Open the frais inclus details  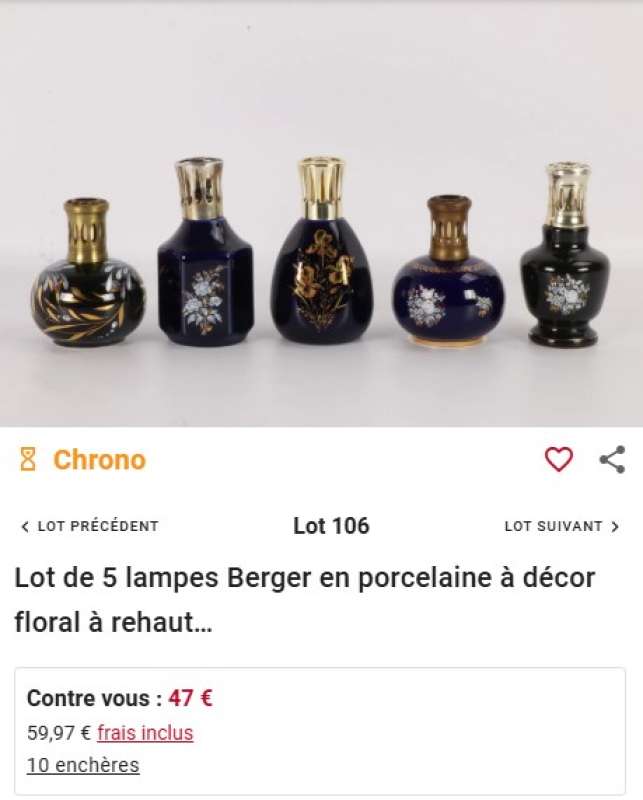[145, 733]
